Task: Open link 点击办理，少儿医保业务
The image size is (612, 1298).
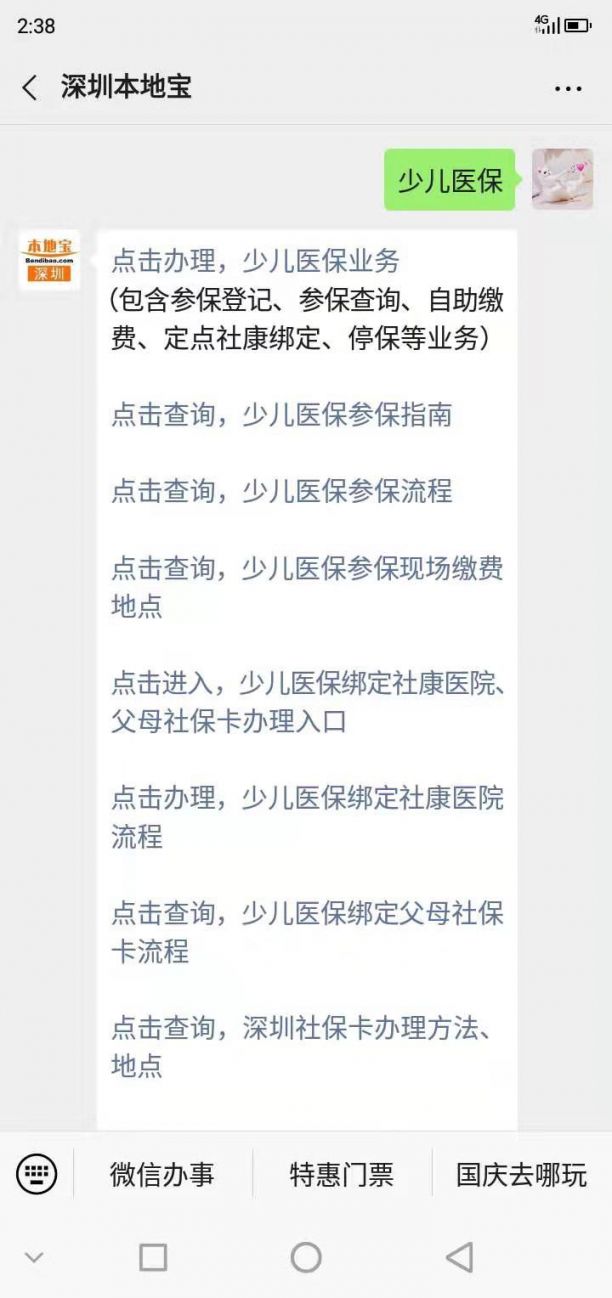Action: (255, 262)
